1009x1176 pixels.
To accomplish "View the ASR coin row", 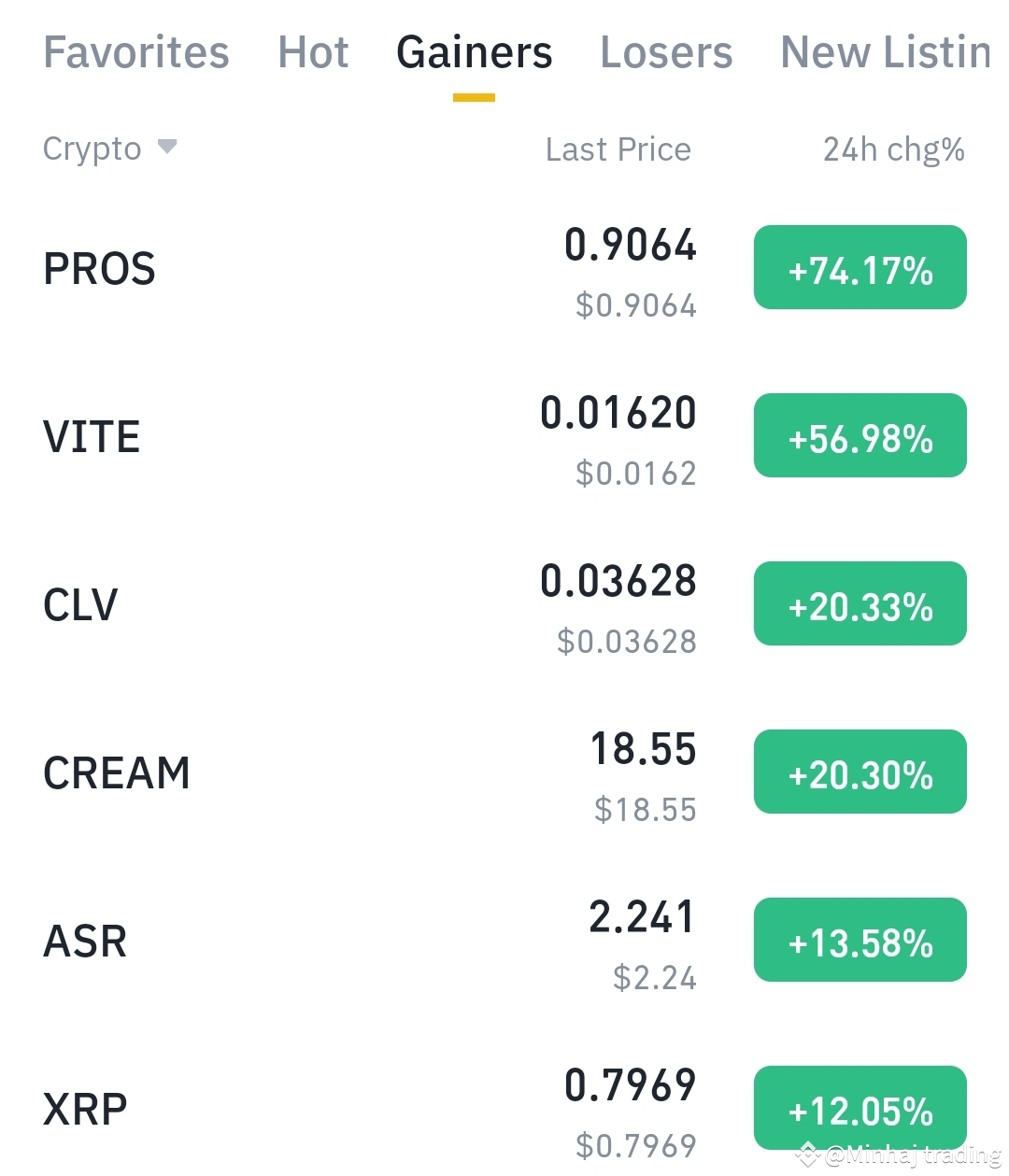I will [85, 942].
